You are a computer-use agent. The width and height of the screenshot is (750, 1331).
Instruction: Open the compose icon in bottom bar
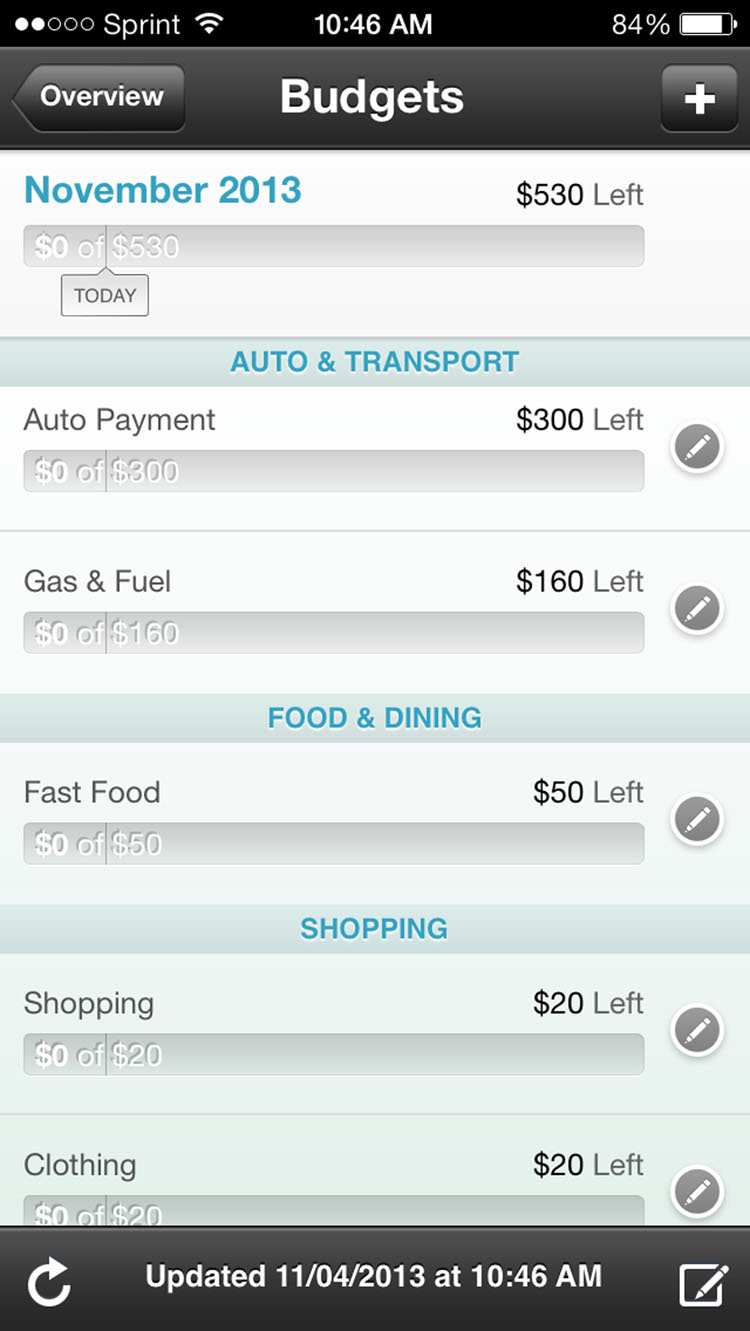coord(702,1282)
